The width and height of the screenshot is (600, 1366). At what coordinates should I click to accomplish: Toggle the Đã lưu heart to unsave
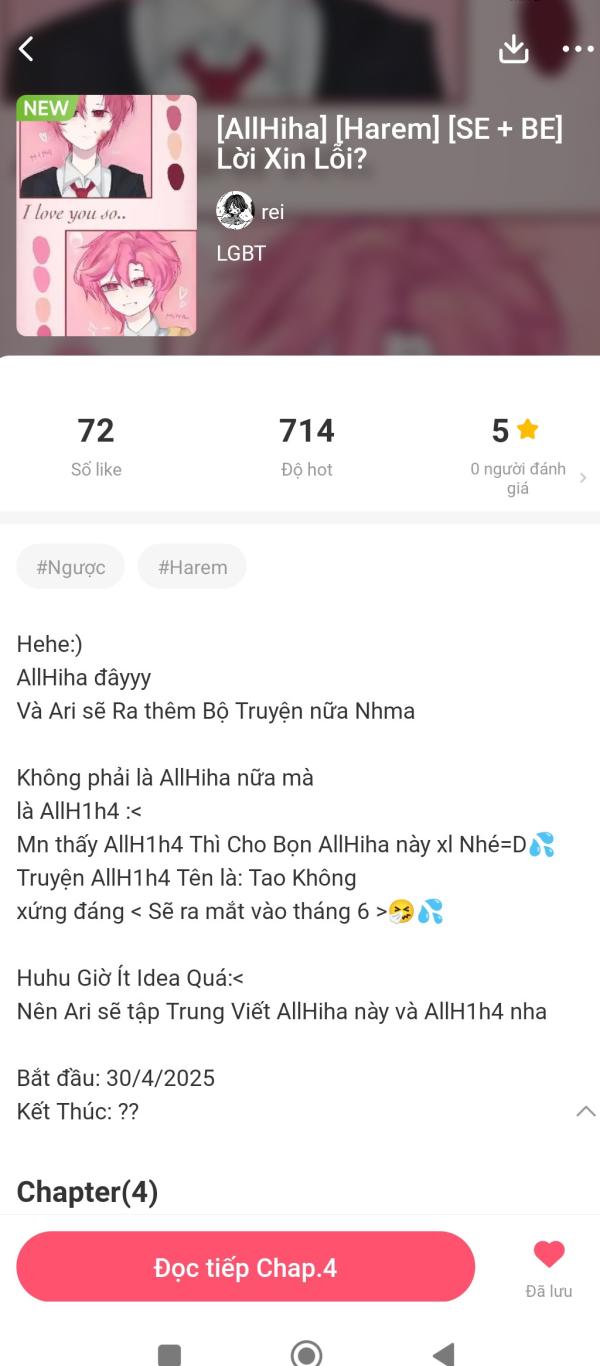(549, 1267)
